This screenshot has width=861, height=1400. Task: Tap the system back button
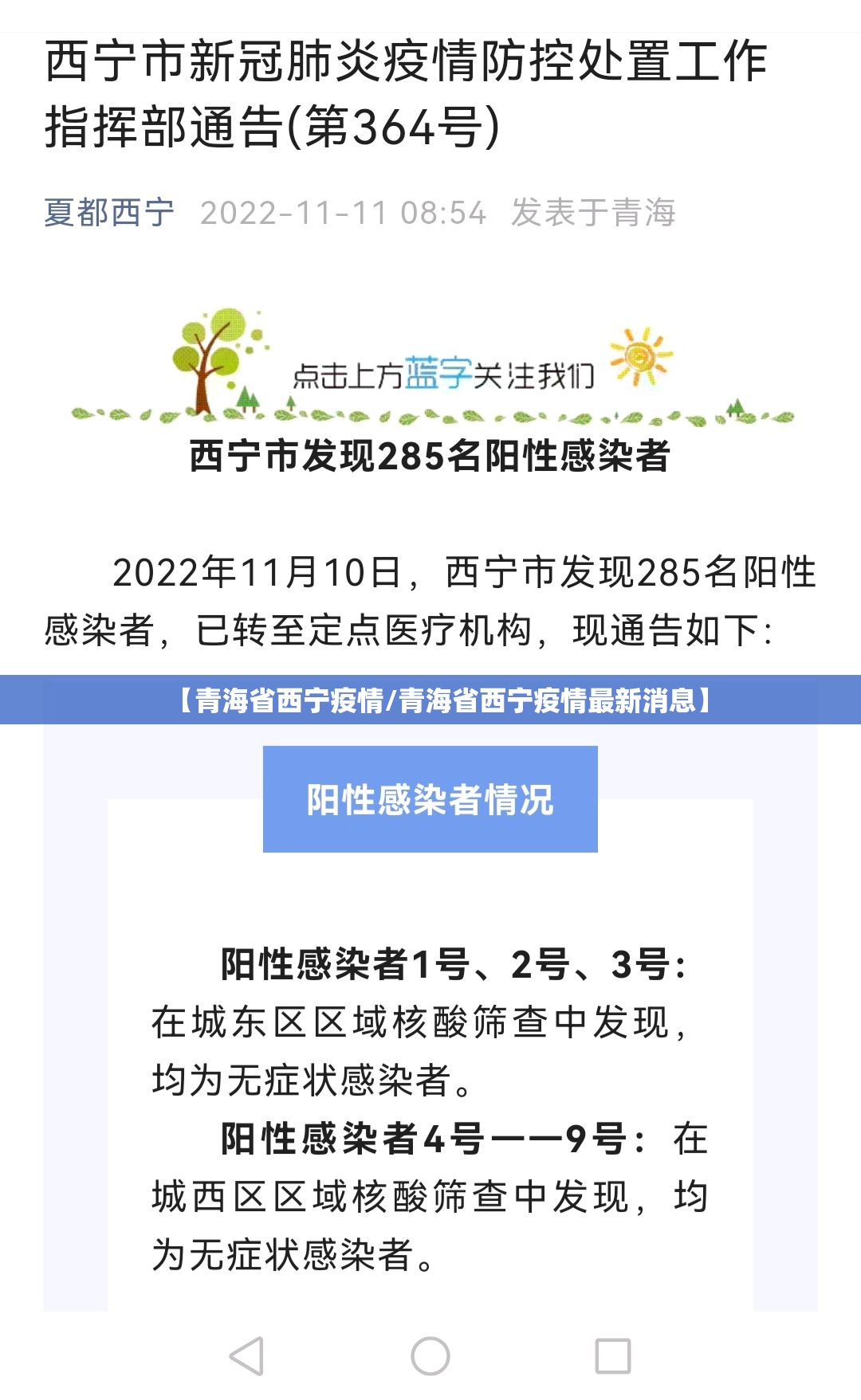pos(246,1355)
